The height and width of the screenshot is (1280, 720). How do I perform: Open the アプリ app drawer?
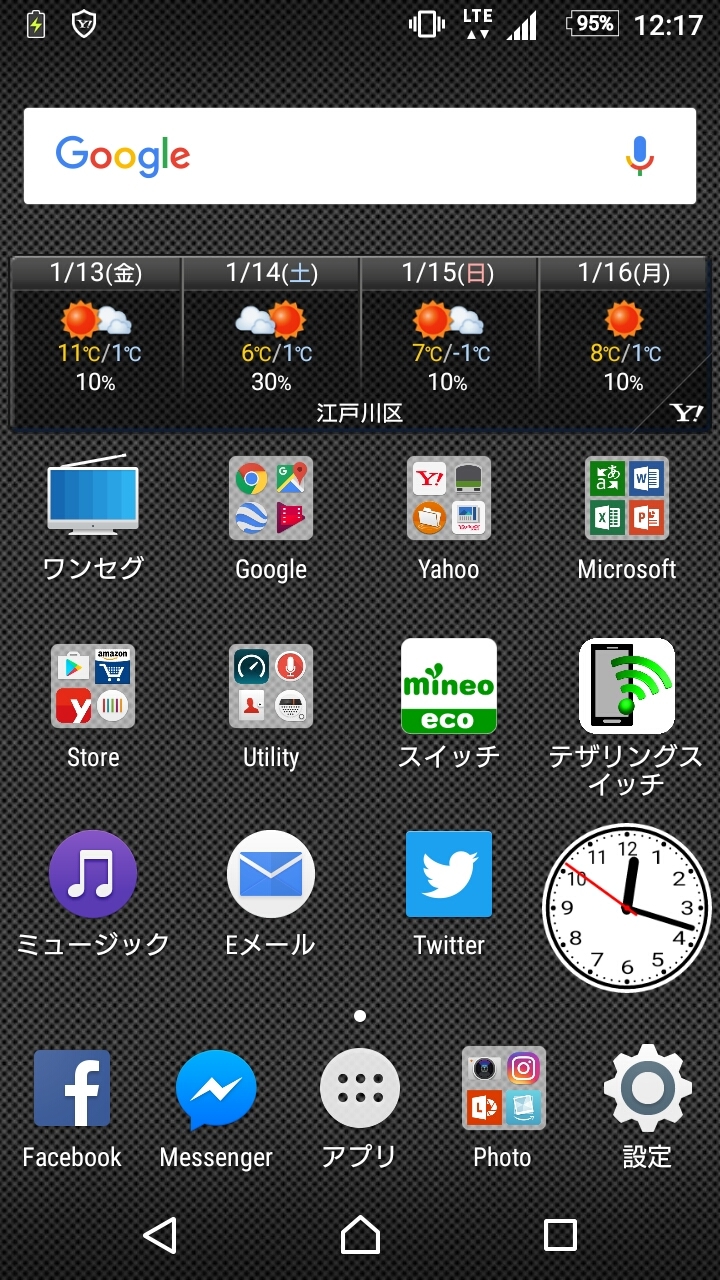click(x=360, y=1089)
